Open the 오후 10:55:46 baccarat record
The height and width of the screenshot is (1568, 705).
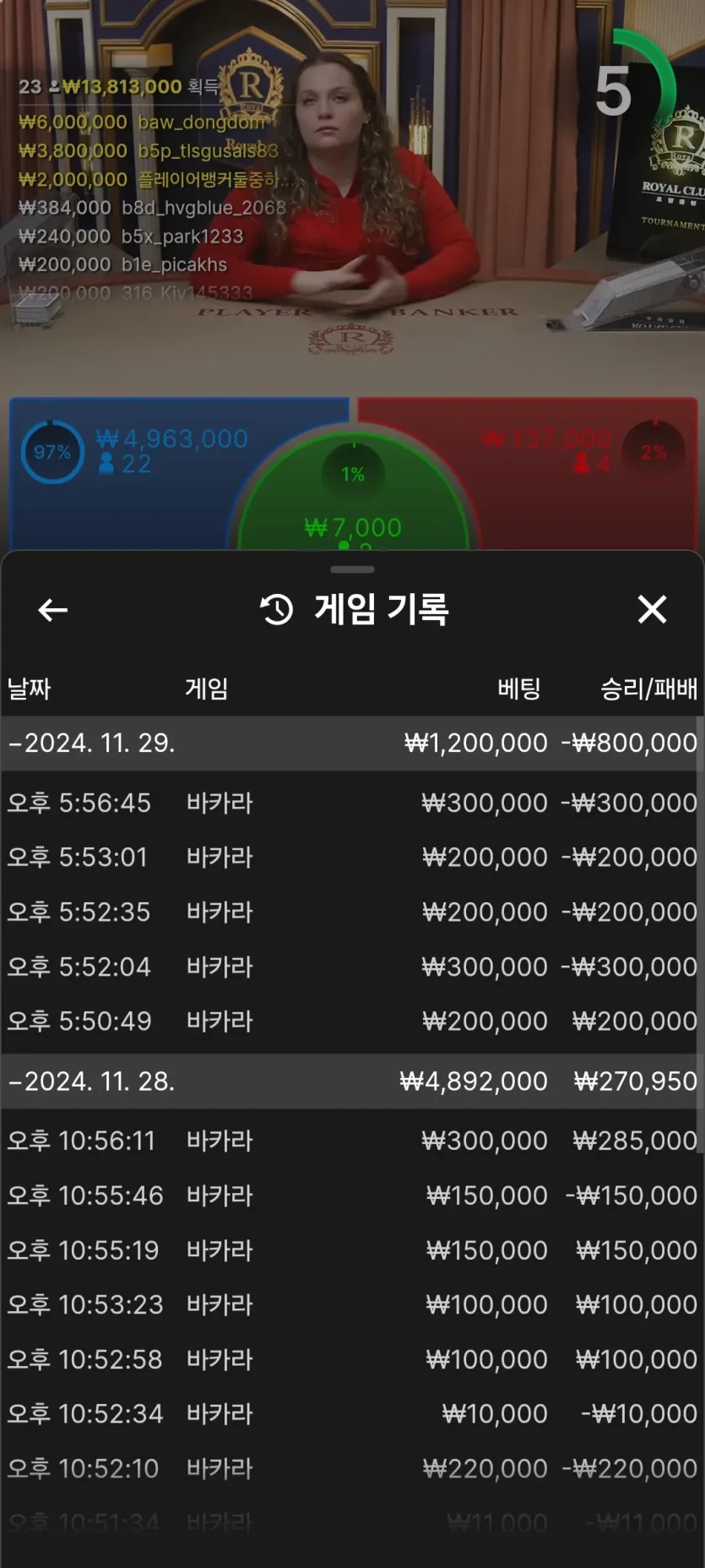[x=352, y=1195]
